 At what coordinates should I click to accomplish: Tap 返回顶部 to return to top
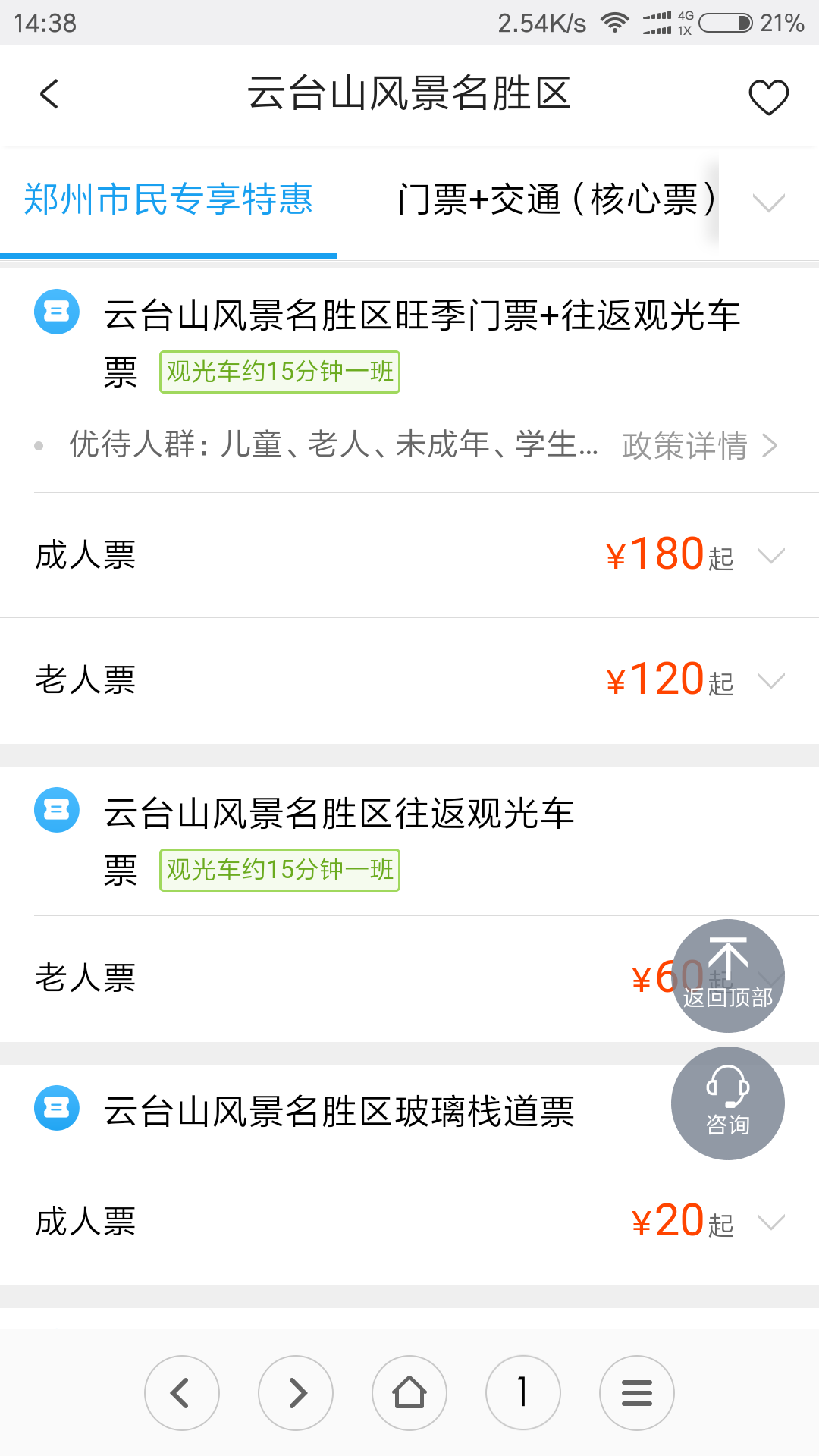728,976
